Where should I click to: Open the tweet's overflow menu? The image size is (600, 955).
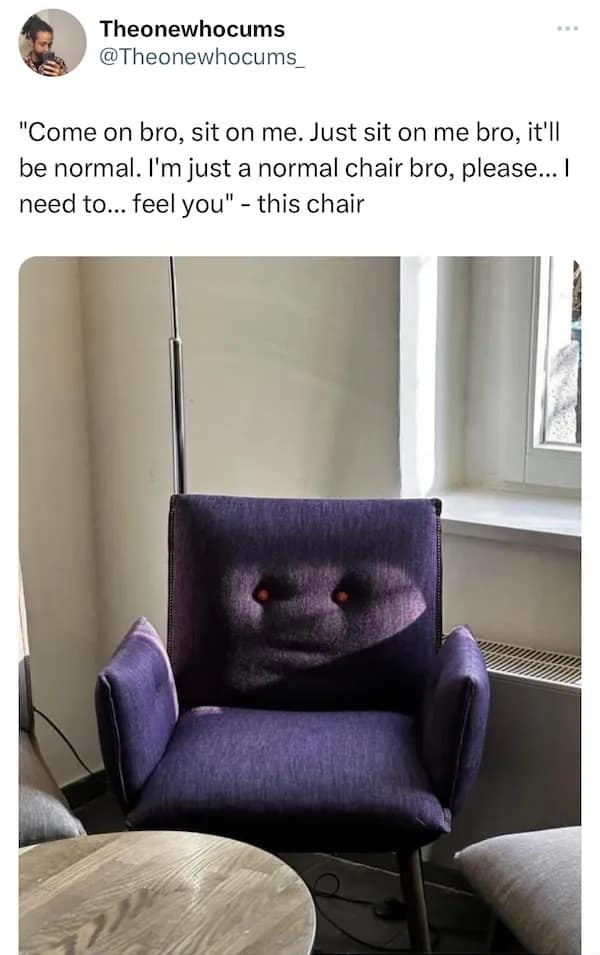click(x=569, y=28)
